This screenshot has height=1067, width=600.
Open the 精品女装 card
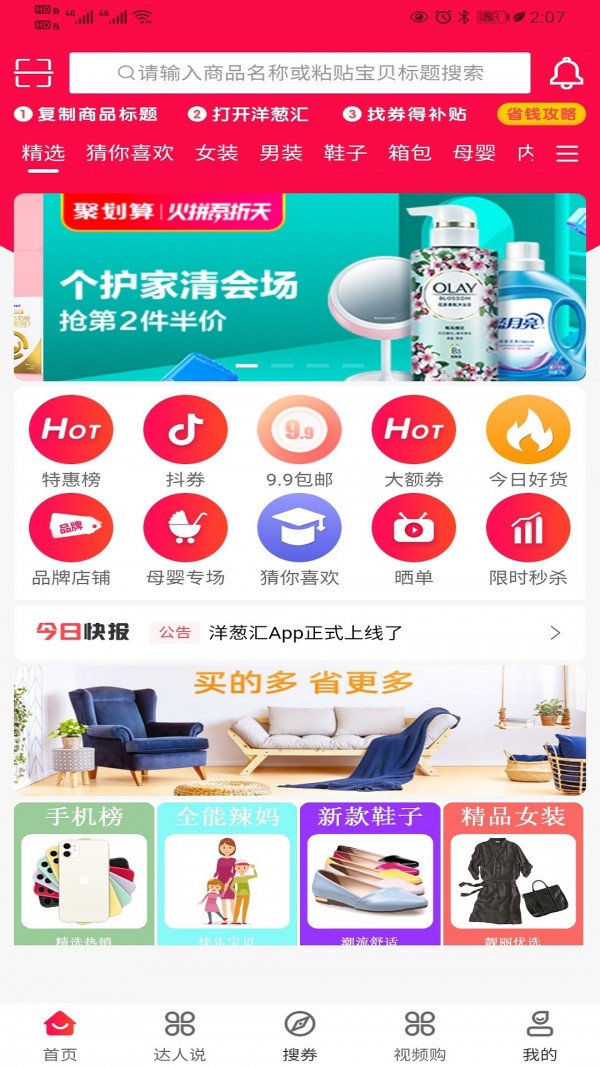pos(513,873)
